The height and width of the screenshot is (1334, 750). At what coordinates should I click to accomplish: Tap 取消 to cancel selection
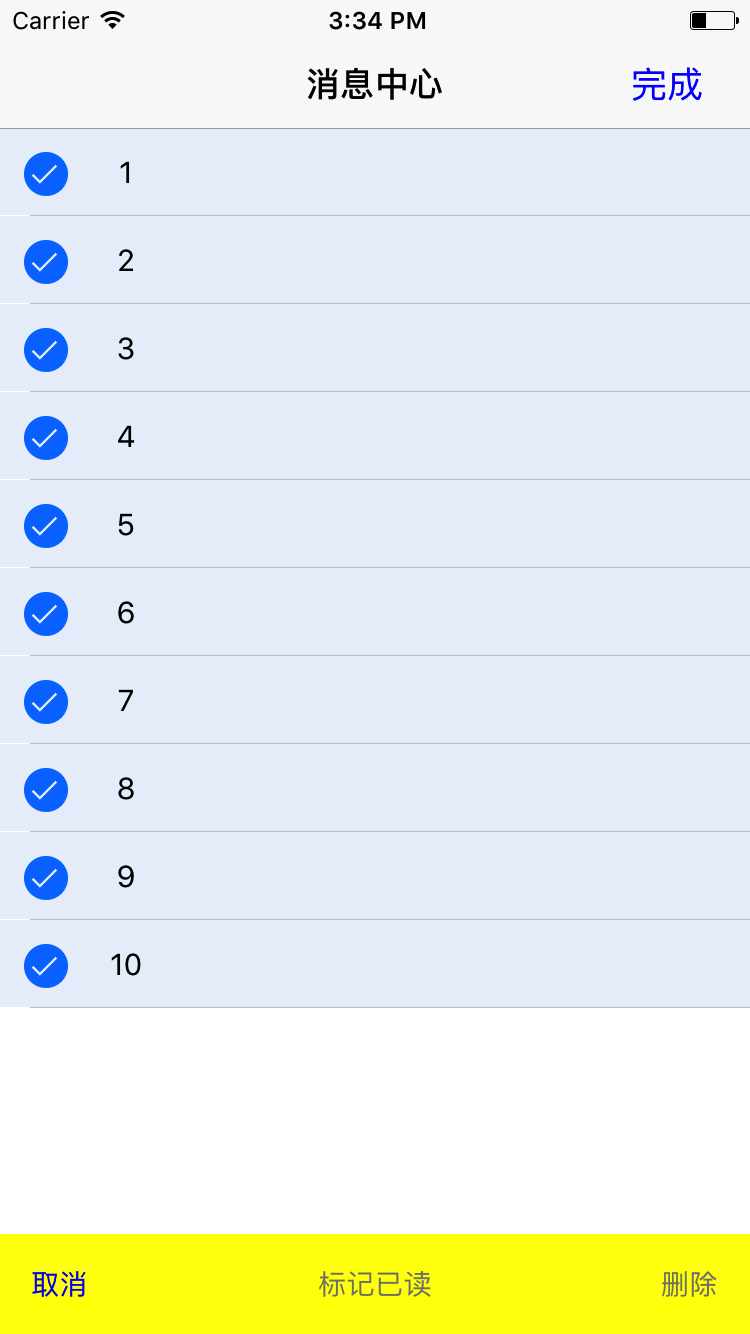pyautogui.click(x=59, y=1284)
